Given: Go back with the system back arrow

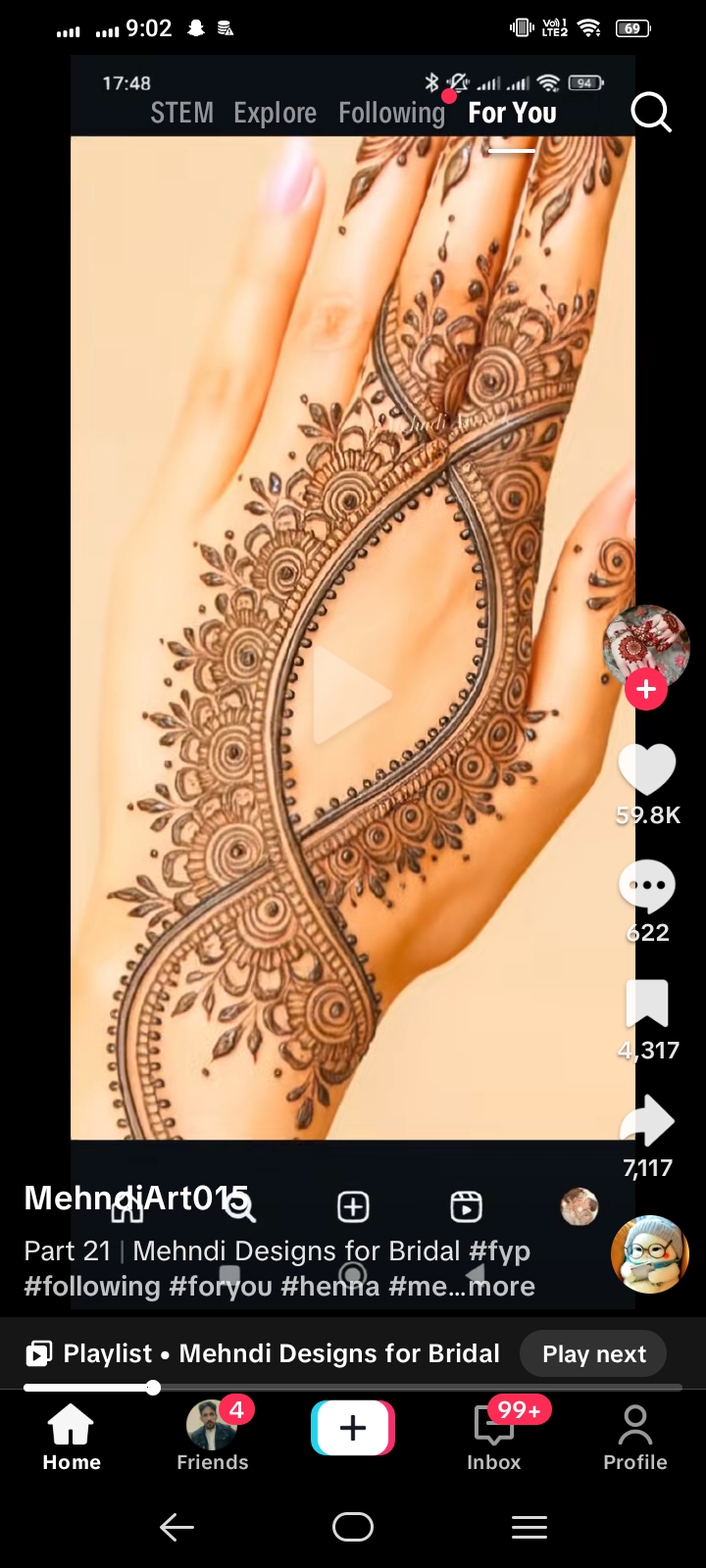Looking at the screenshot, I should coord(176,1527).
